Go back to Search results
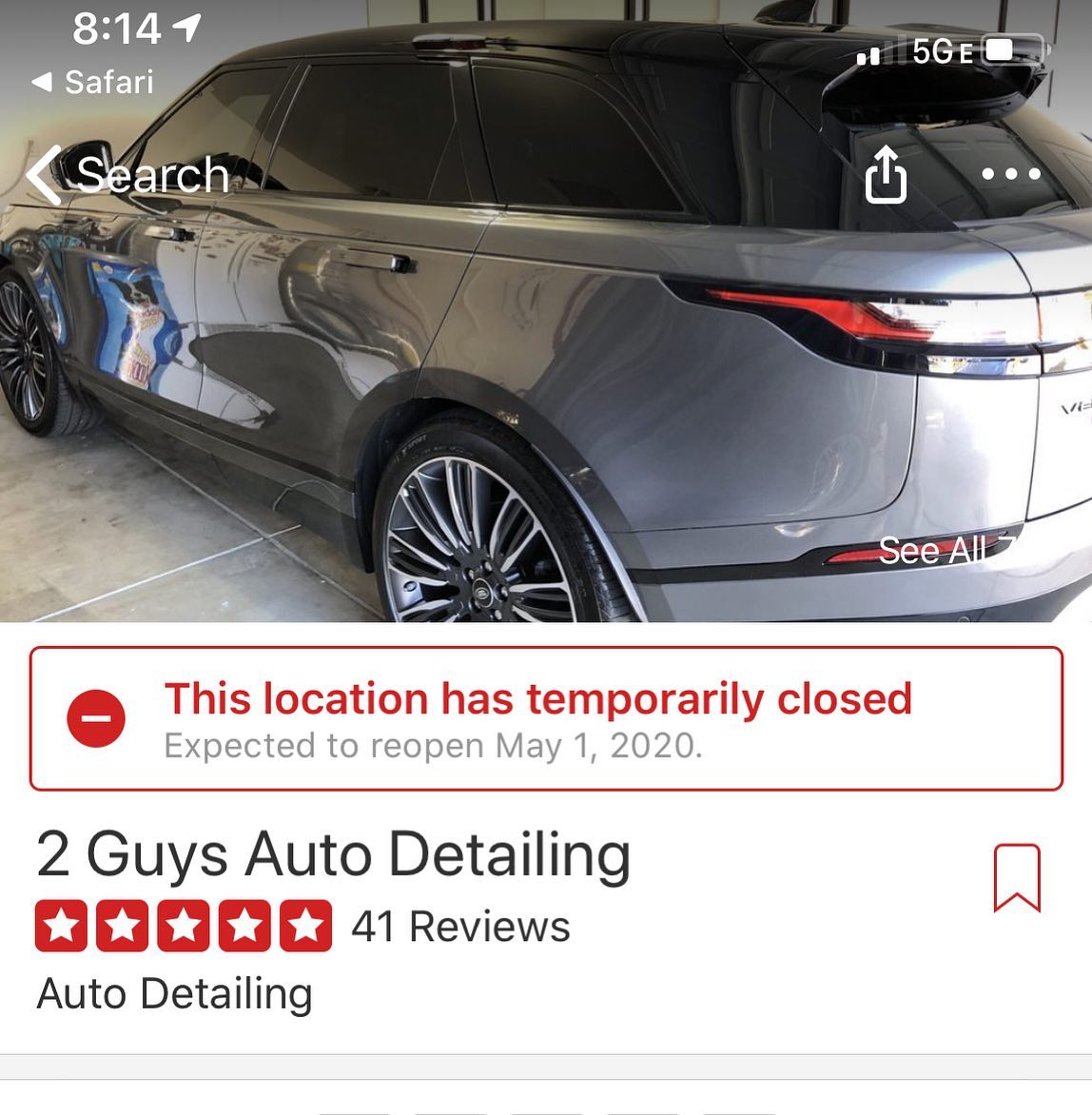Viewport: 1092px width, 1115px height. pyautogui.click(x=128, y=176)
